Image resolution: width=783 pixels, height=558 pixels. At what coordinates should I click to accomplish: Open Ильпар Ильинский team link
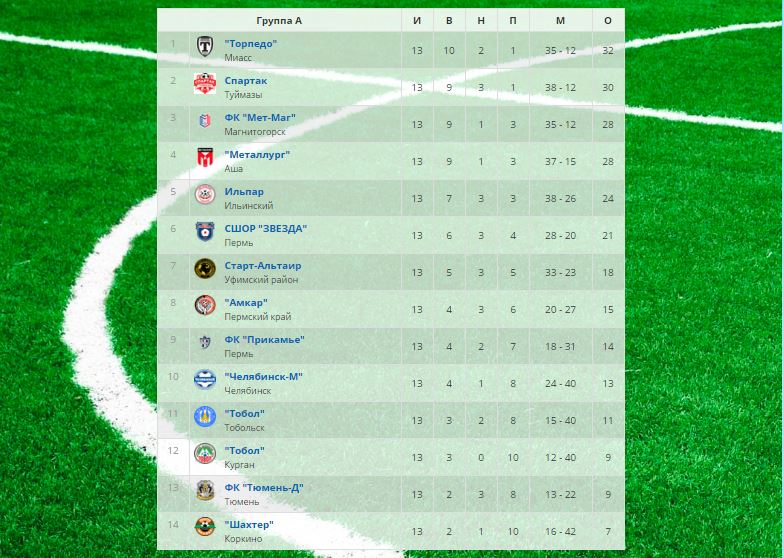(x=244, y=192)
